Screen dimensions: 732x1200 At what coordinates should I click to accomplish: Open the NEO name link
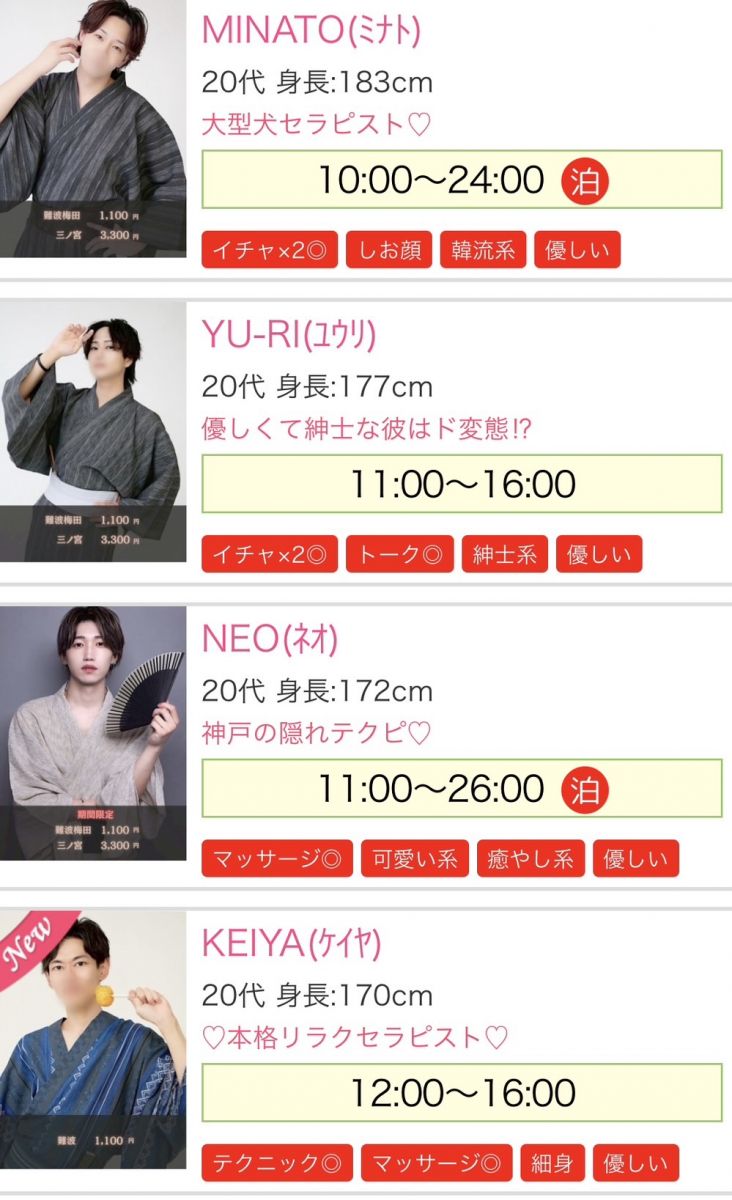pos(270,639)
